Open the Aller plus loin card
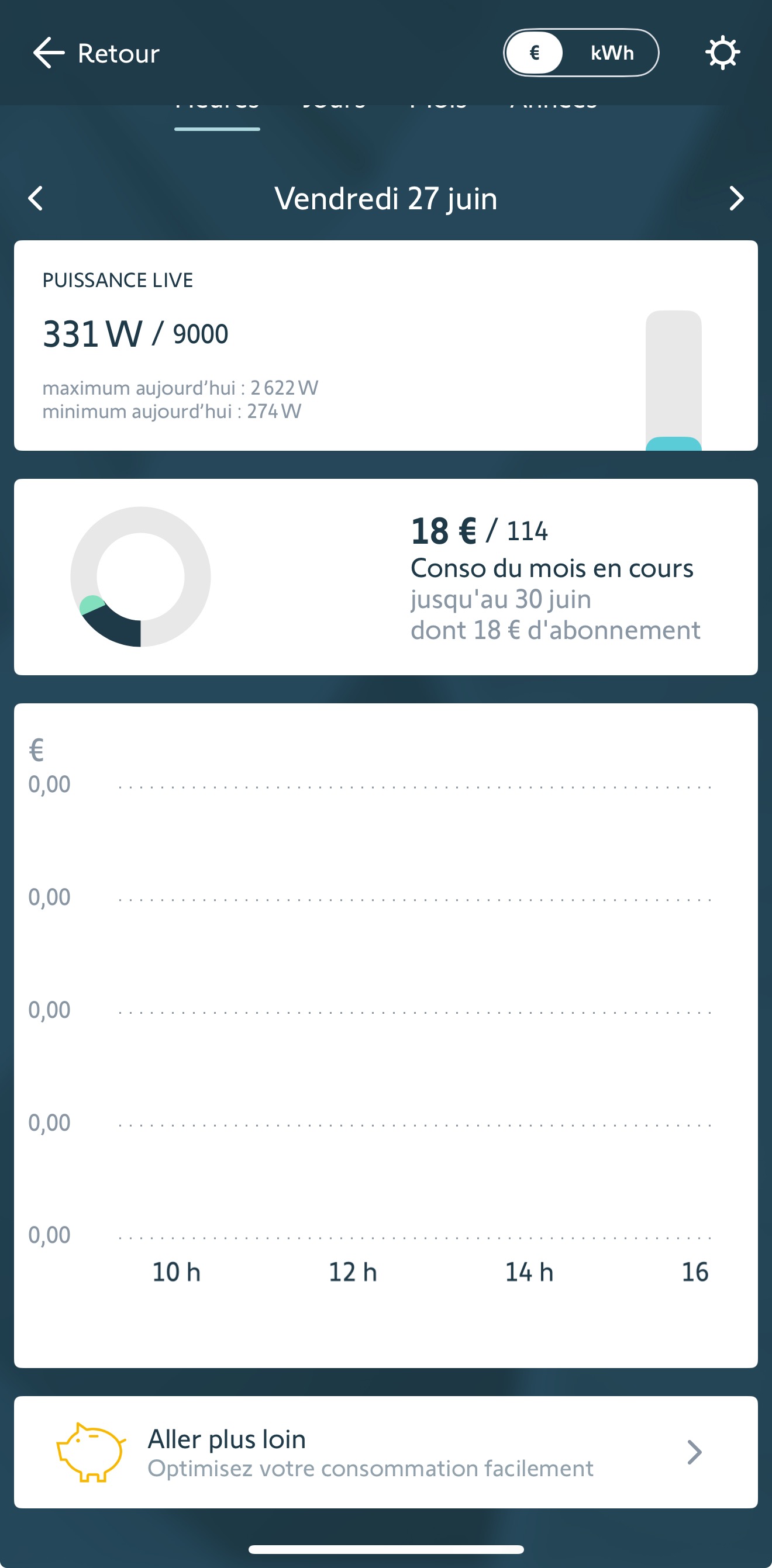This screenshot has width=772, height=1568. pos(386,1452)
